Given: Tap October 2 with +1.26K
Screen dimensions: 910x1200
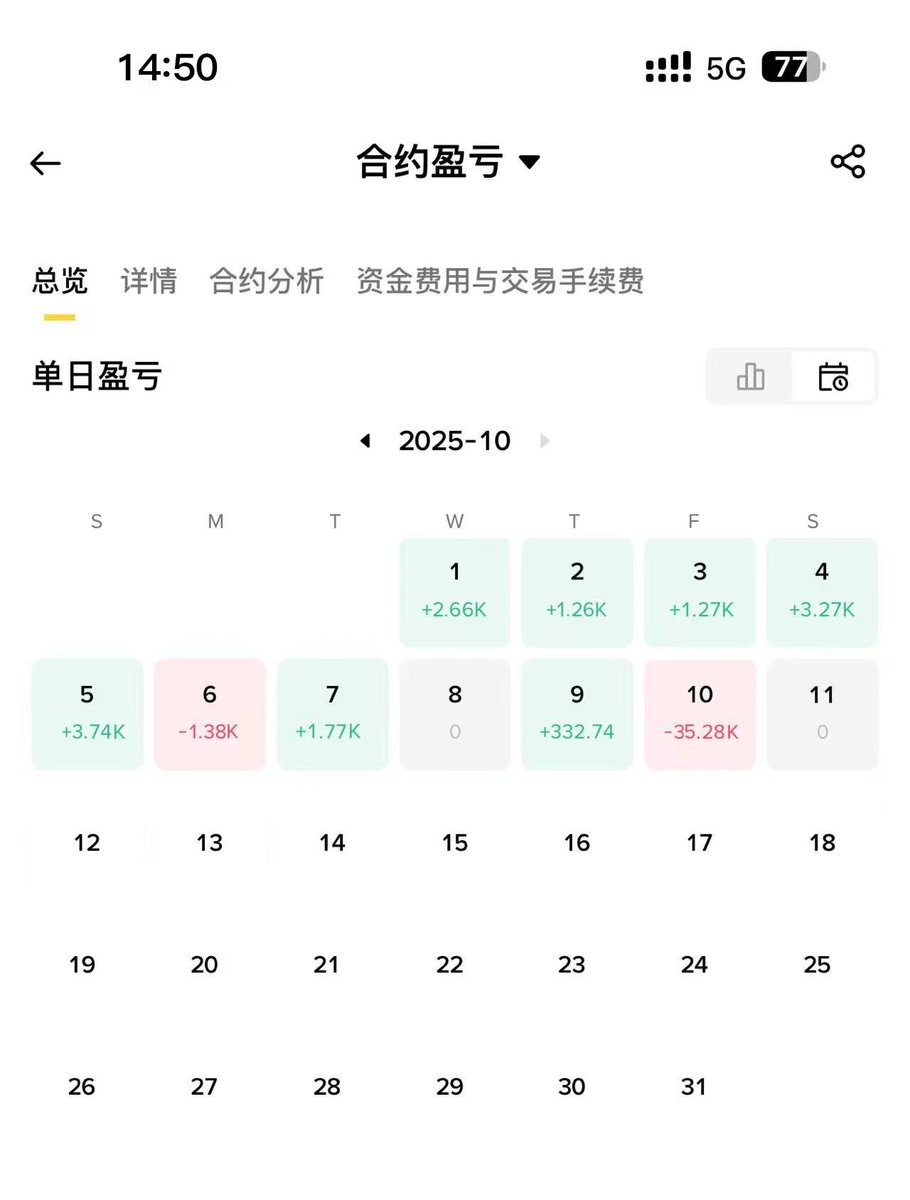Looking at the screenshot, I should tap(577, 591).
